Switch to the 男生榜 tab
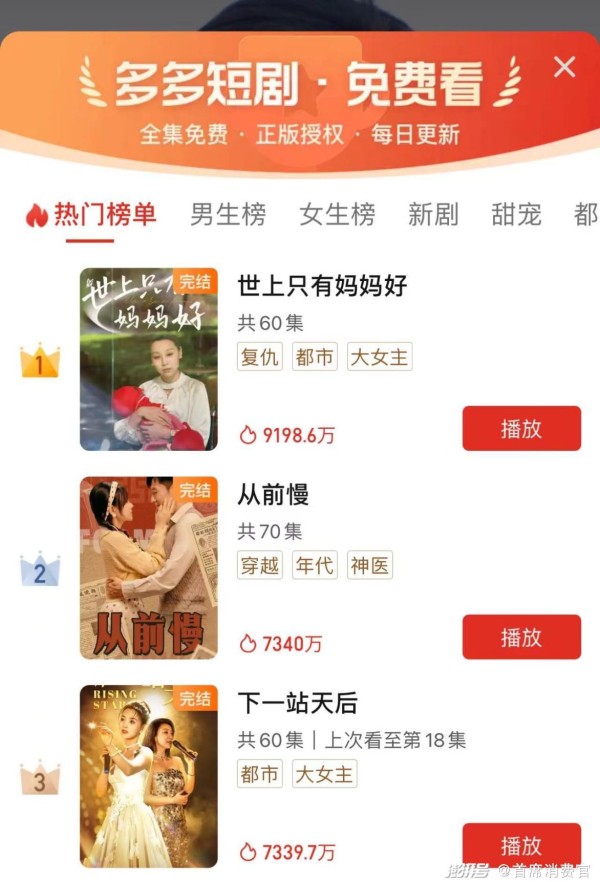600x882 pixels. (228, 214)
